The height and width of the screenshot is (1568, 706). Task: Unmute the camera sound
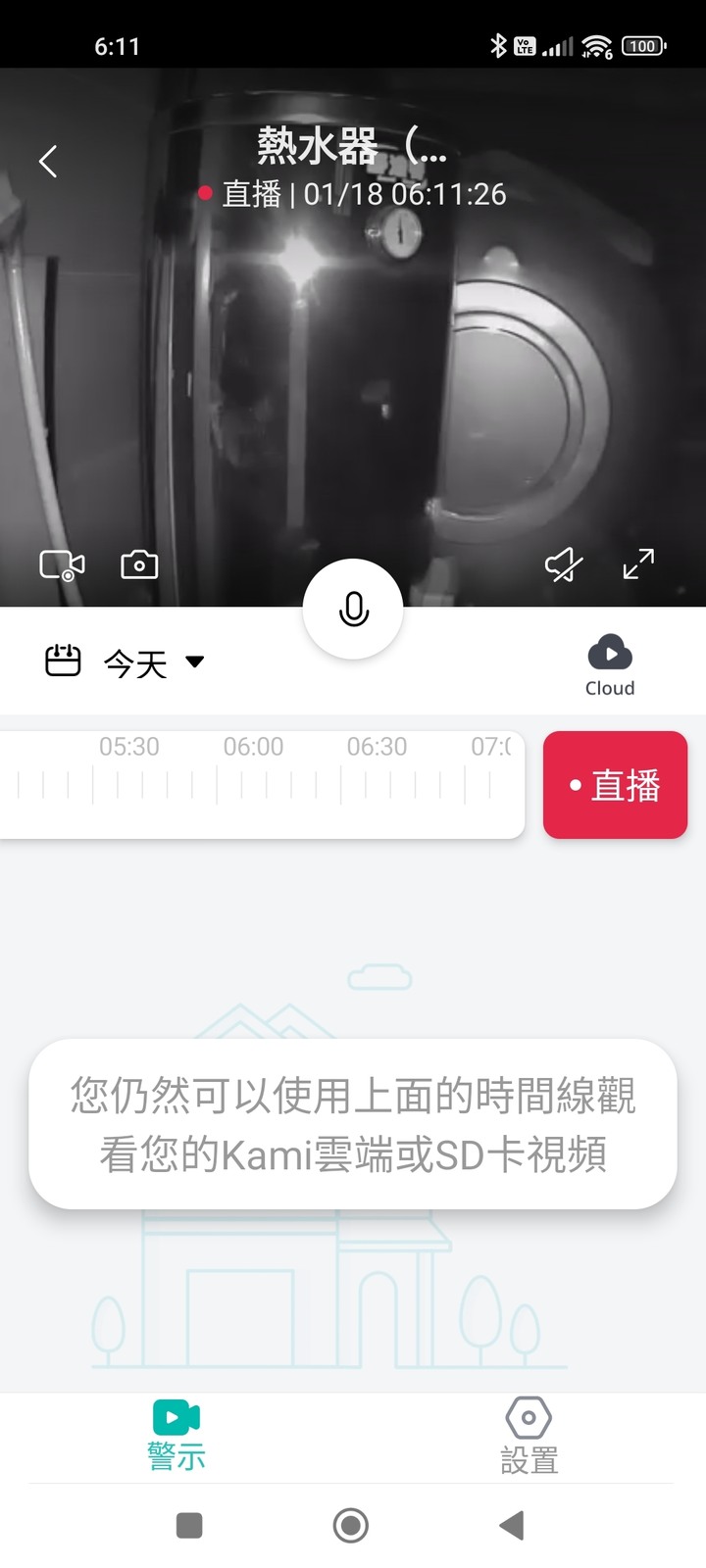564,564
